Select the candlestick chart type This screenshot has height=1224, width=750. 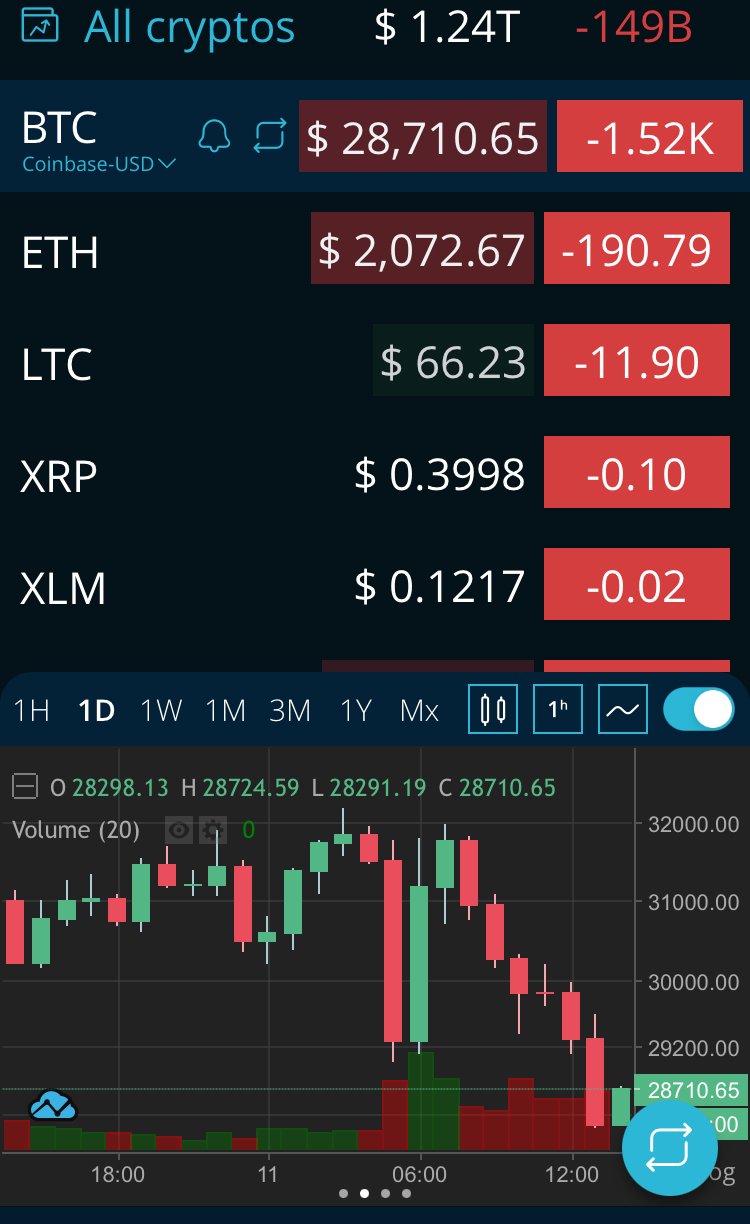click(493, 709)
